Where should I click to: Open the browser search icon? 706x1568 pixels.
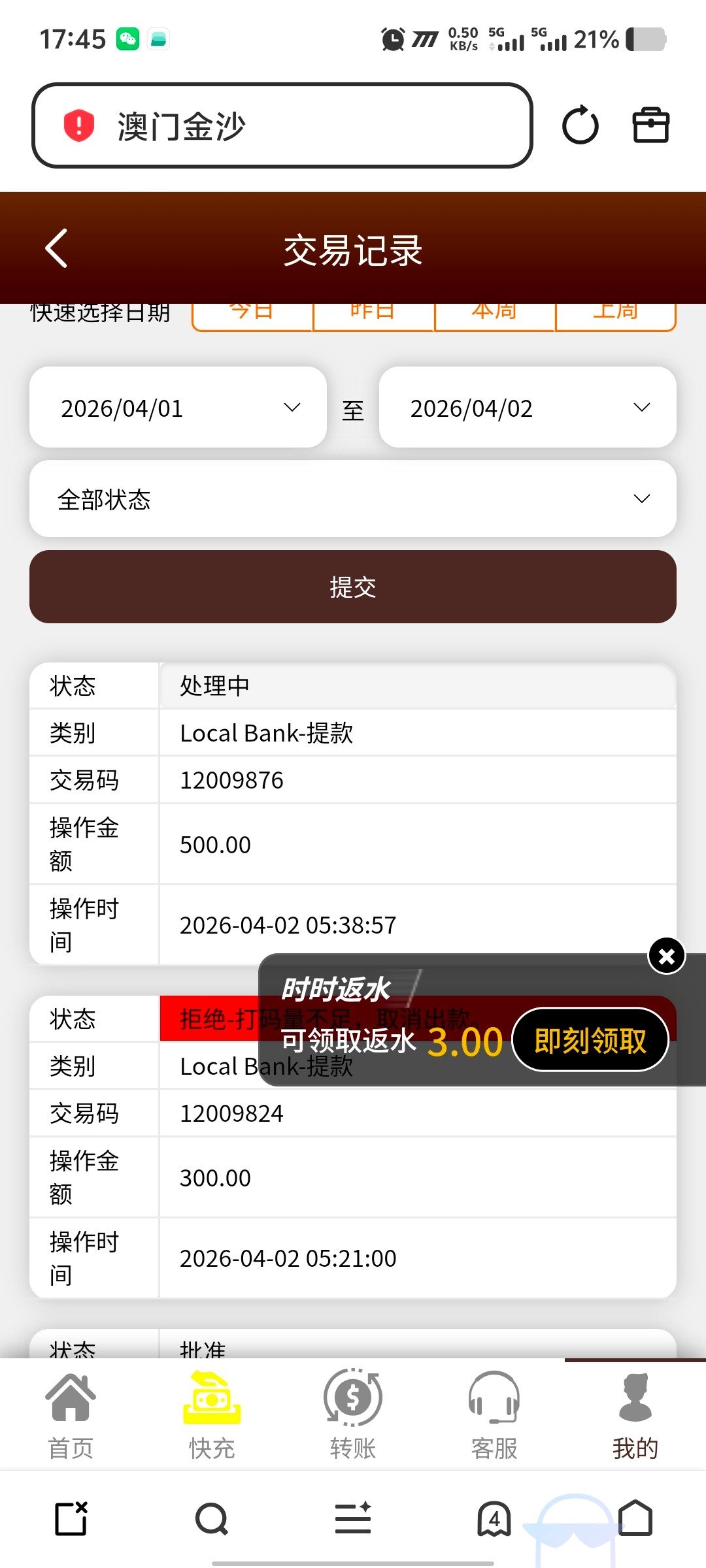(212, 1519)
